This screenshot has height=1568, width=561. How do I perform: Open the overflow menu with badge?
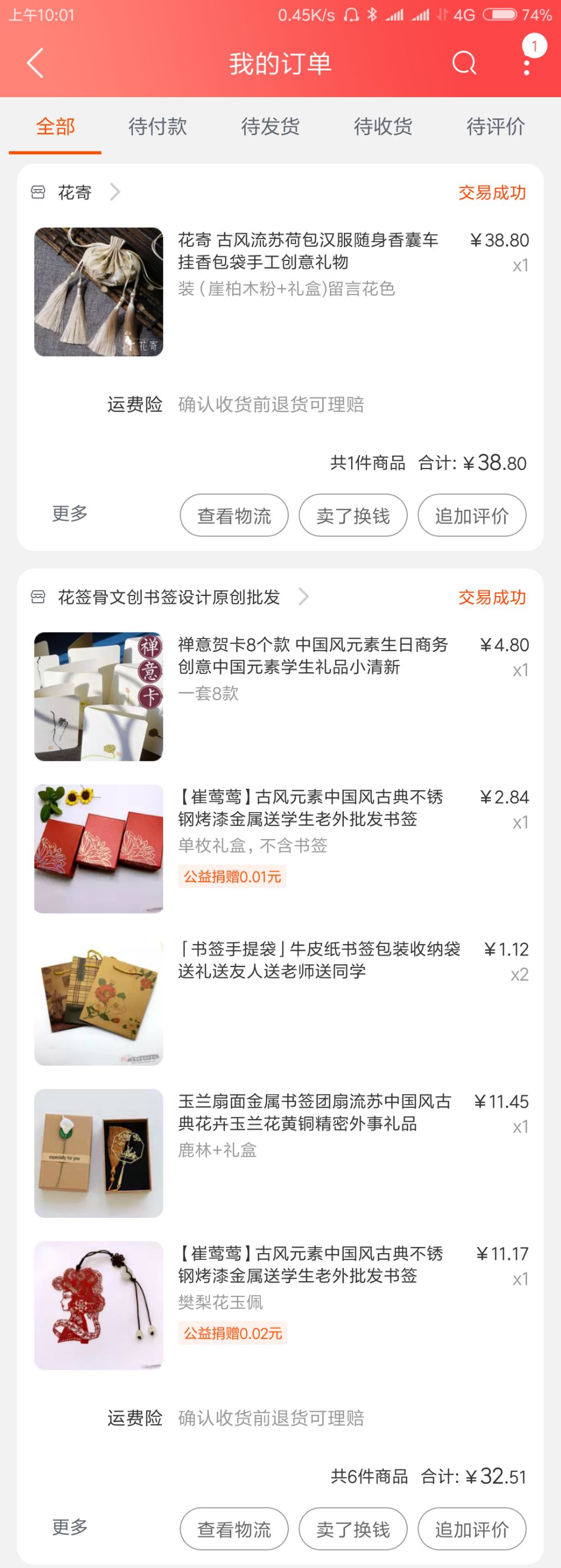point(527,63)
